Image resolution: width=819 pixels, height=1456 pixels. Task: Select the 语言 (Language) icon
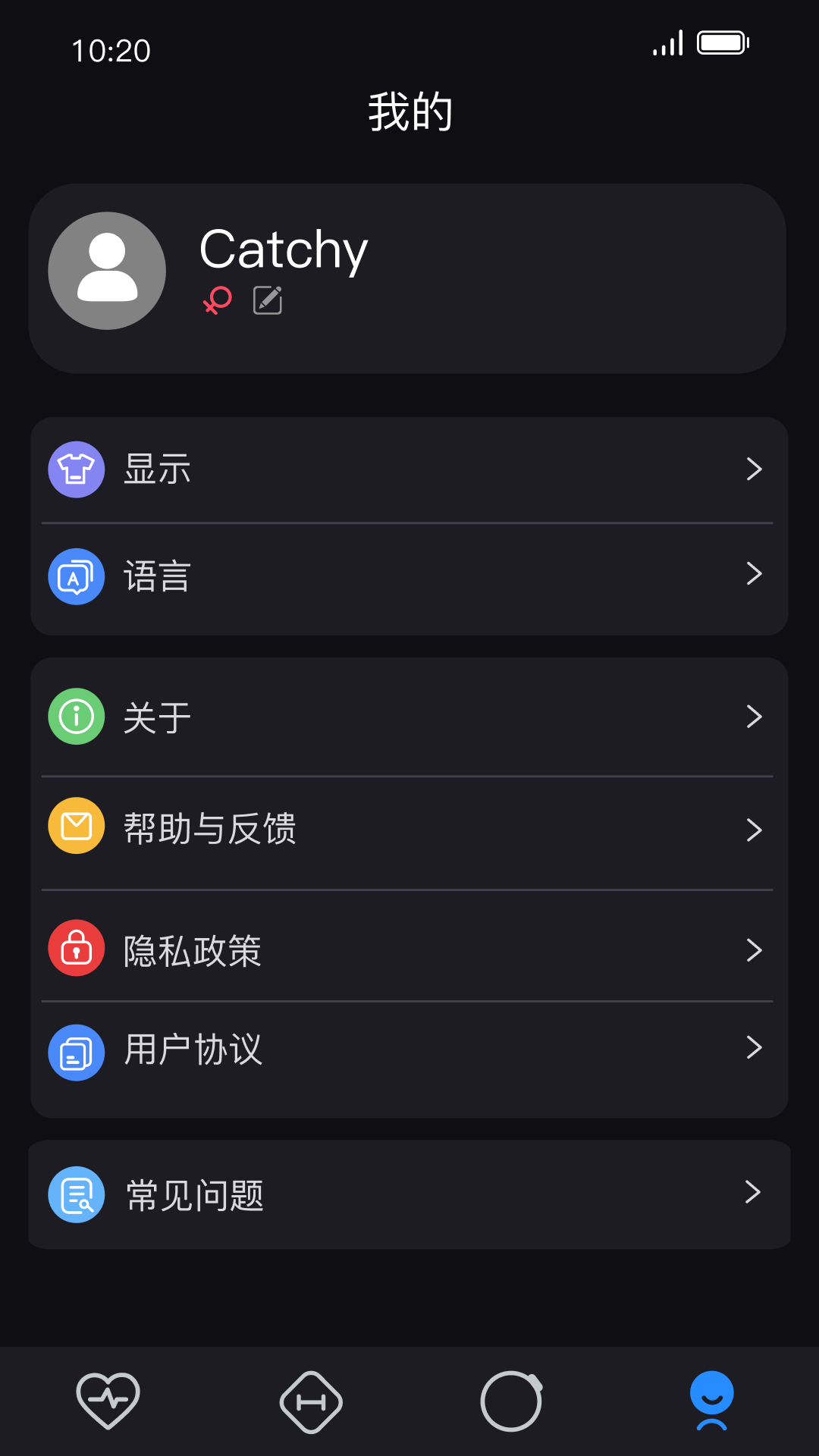pos(76,576)
